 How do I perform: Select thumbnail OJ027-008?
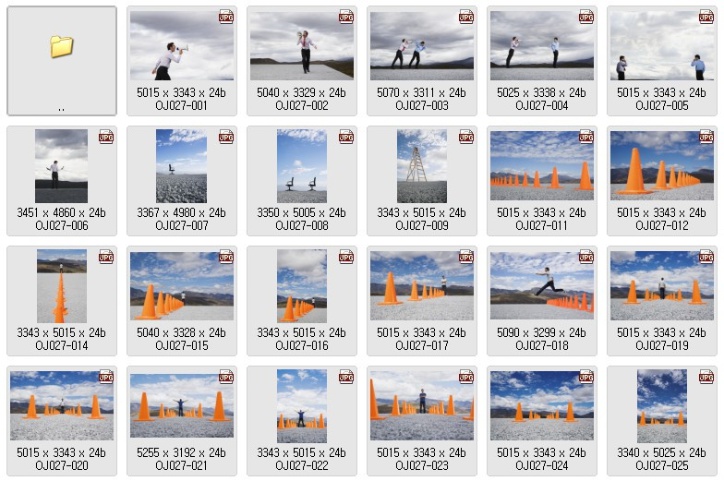[x=301, y=165]
